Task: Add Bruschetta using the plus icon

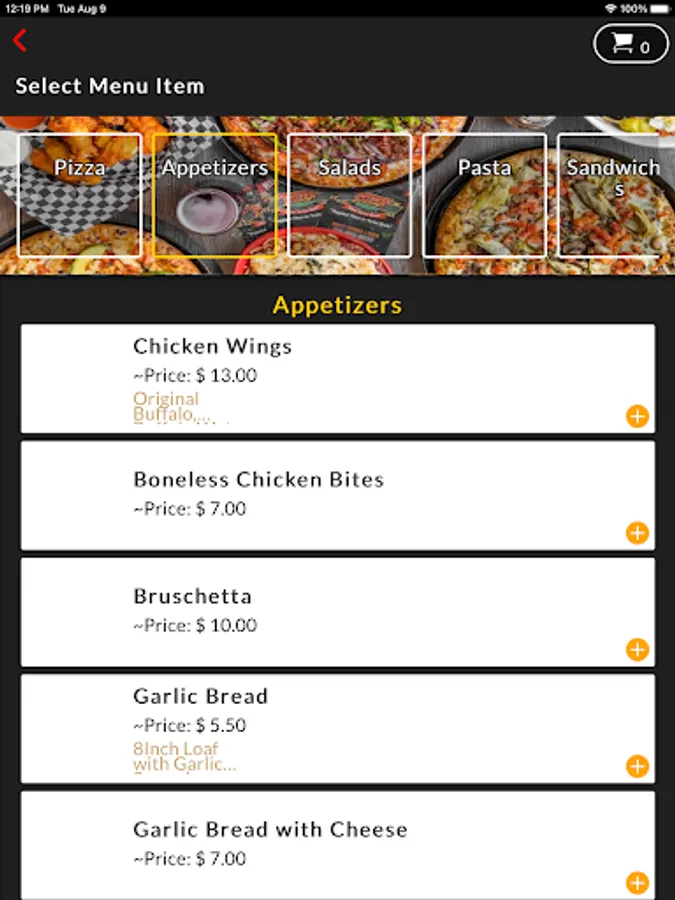Action: tap(637, 650)
